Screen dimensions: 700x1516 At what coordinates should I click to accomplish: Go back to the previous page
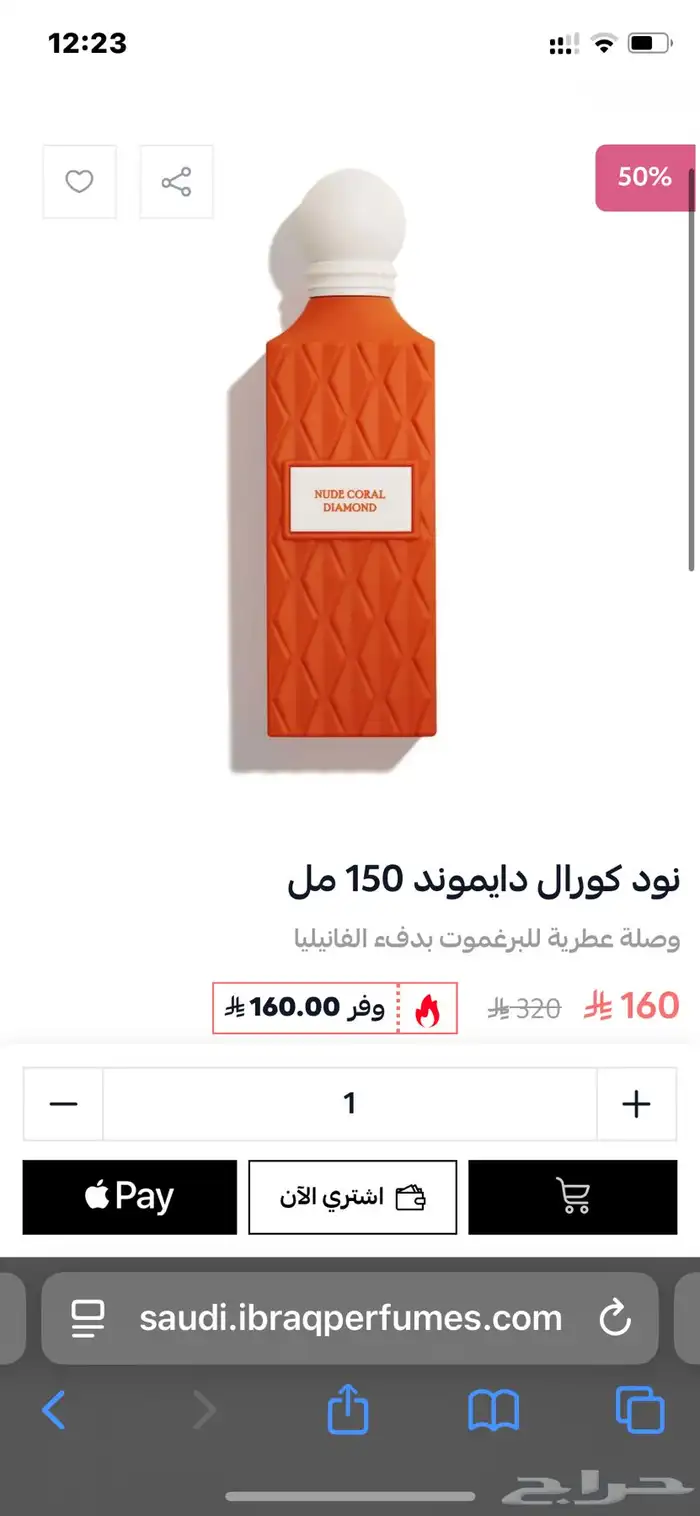[54, 1411]
